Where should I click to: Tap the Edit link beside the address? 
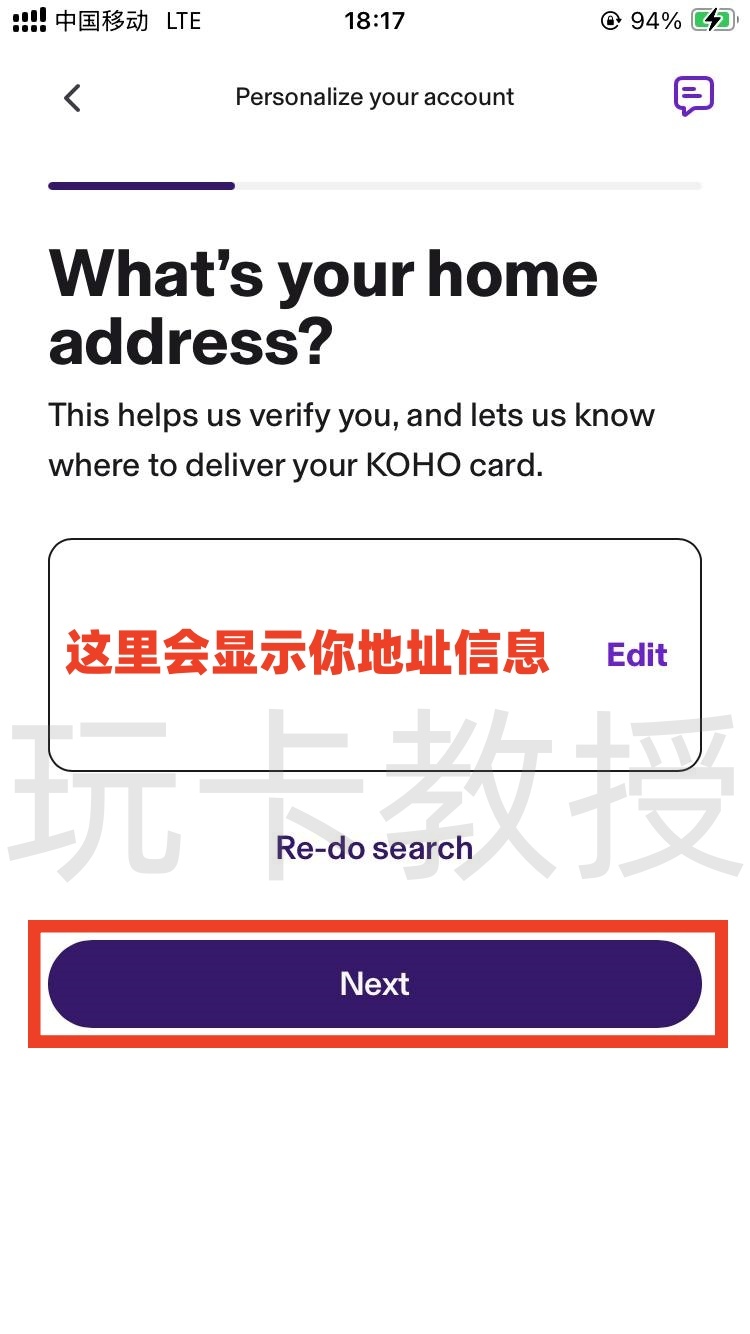[x=637, y=655]
